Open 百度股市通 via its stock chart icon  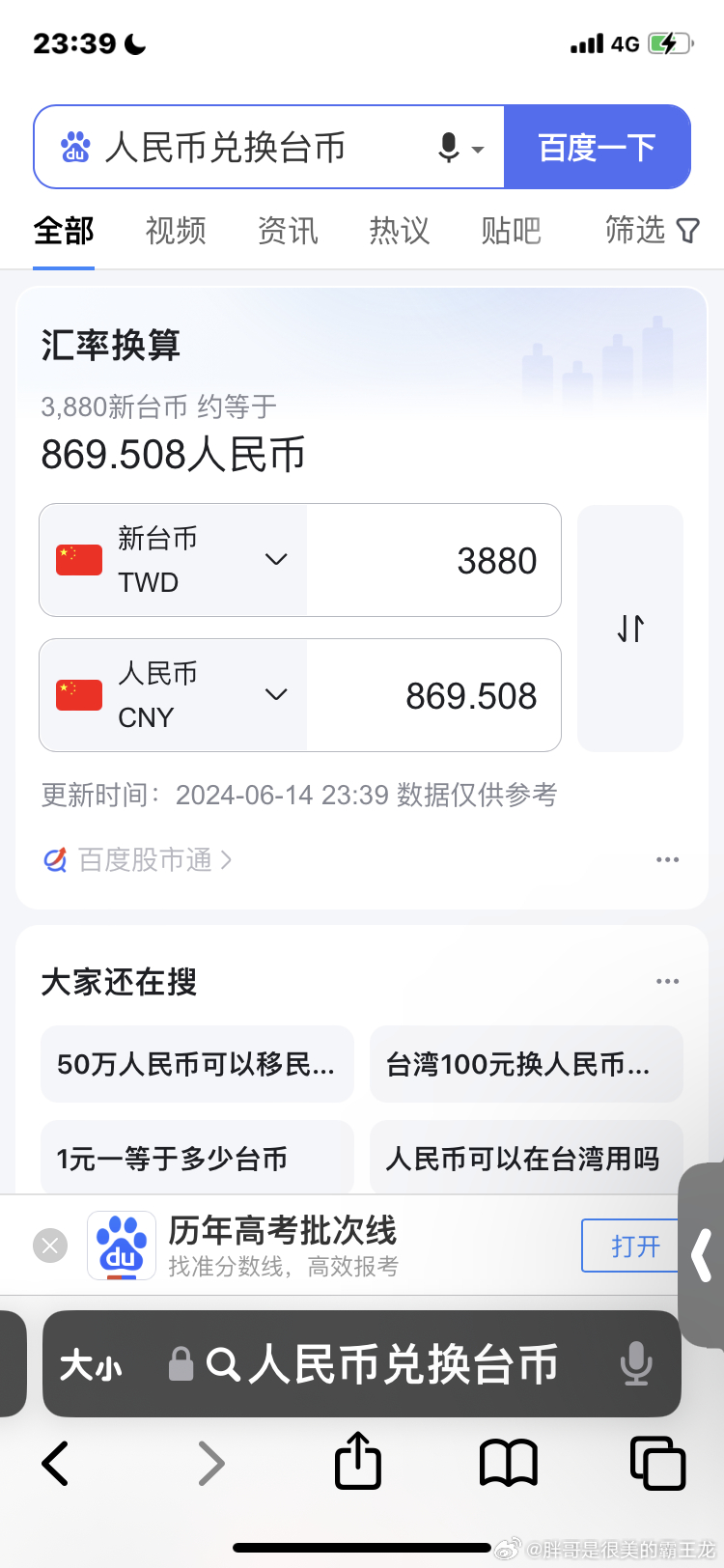[x=55, y=859]
